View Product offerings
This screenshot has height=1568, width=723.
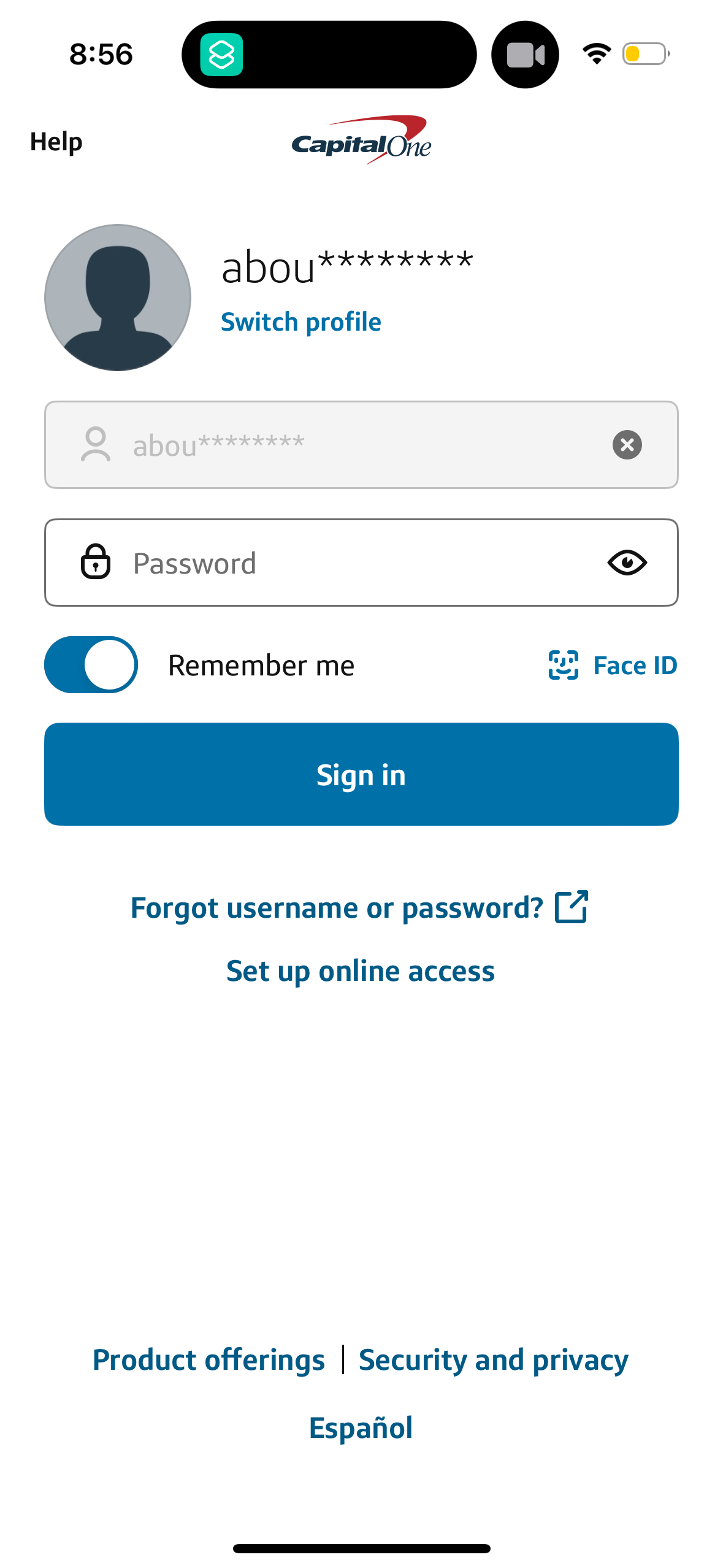209,1359
